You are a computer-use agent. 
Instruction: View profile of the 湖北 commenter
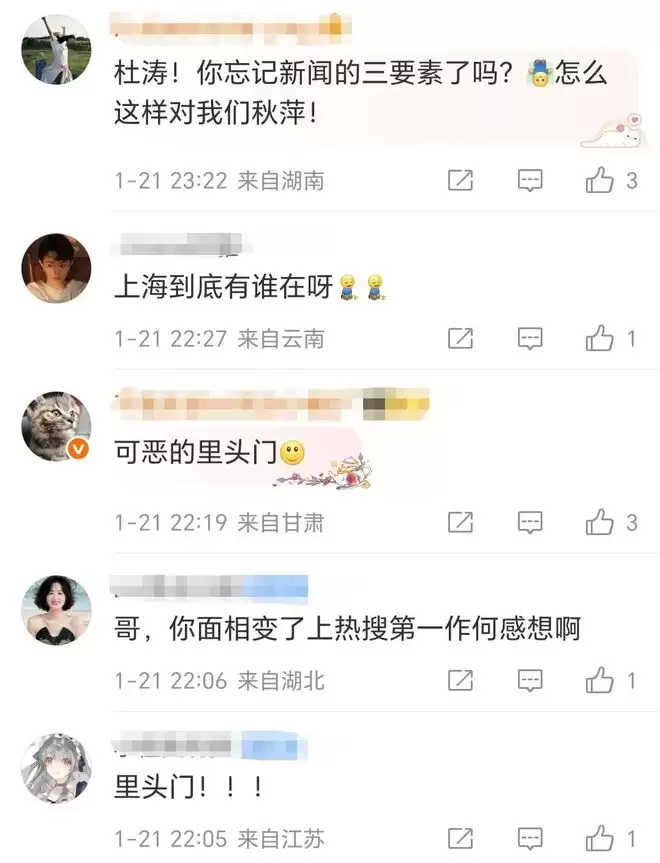[x=56, y=609]
